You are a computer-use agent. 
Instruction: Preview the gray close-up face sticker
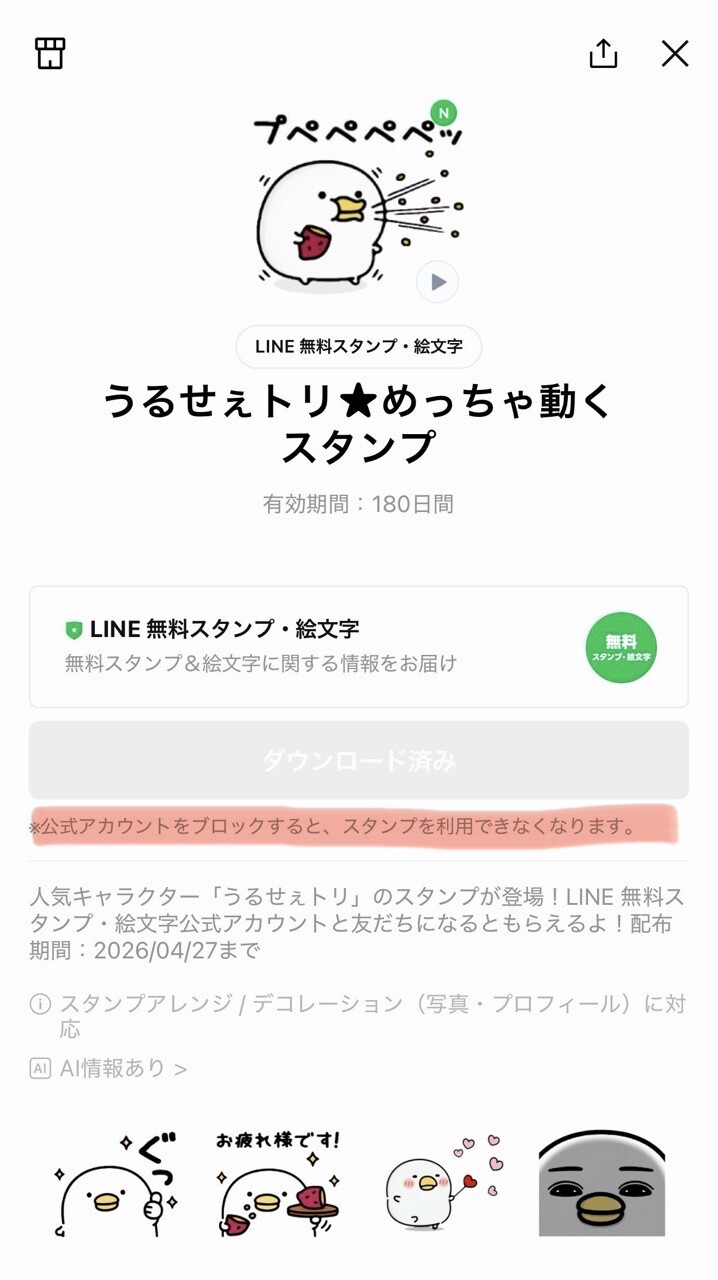coord(602,1183)
